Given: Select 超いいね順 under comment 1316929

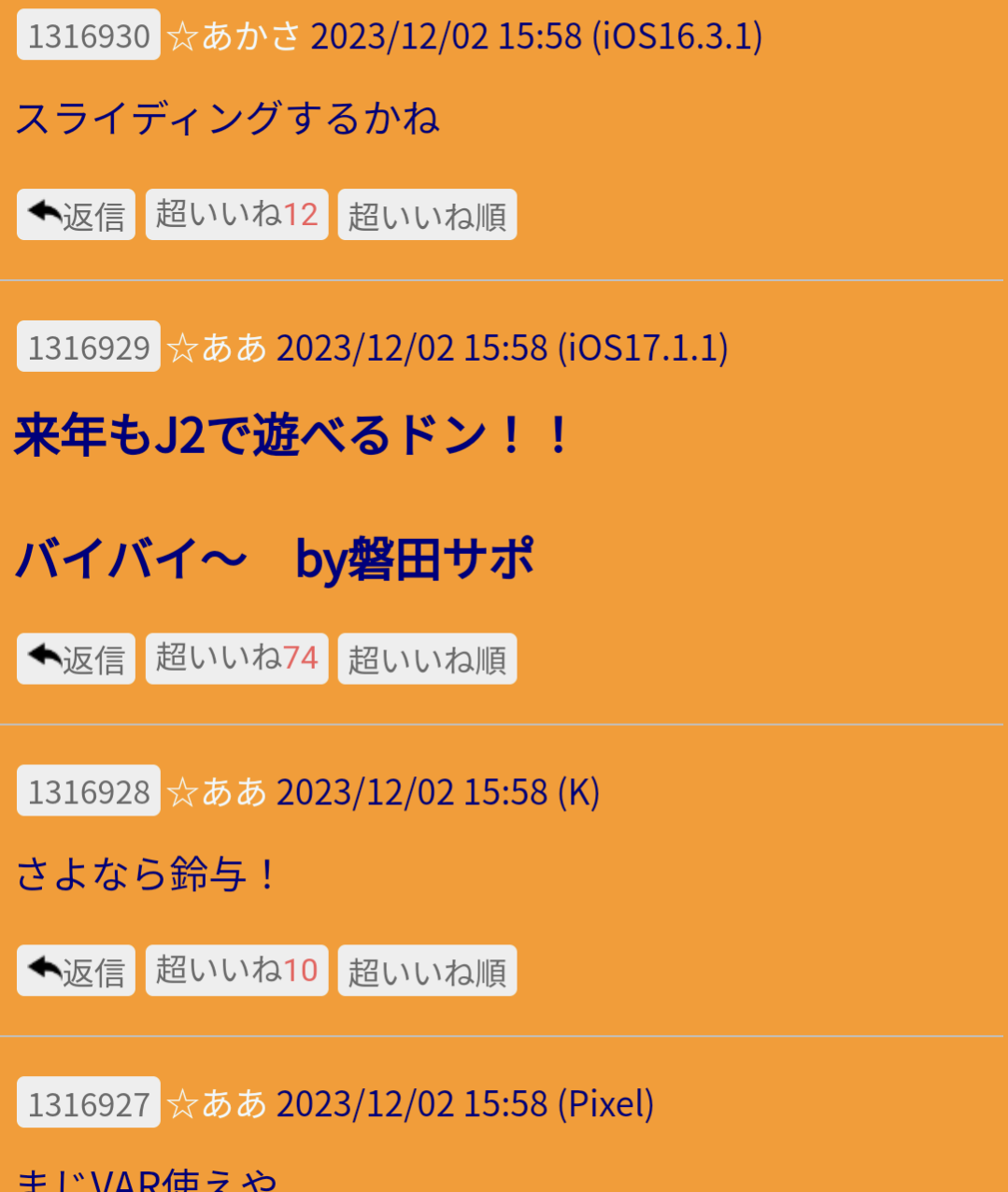Looking at the screenshot, I should (427, 659).
